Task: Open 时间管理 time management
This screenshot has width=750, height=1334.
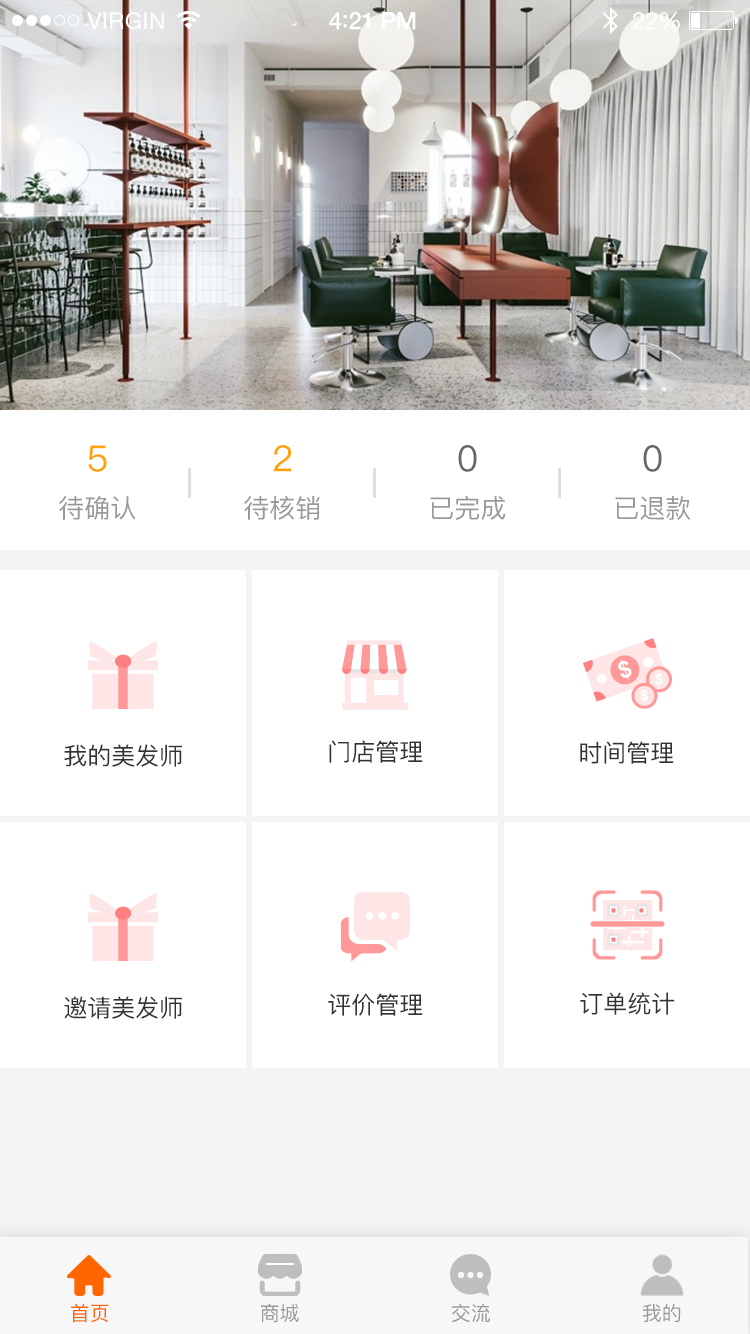Action: [627, 694]
